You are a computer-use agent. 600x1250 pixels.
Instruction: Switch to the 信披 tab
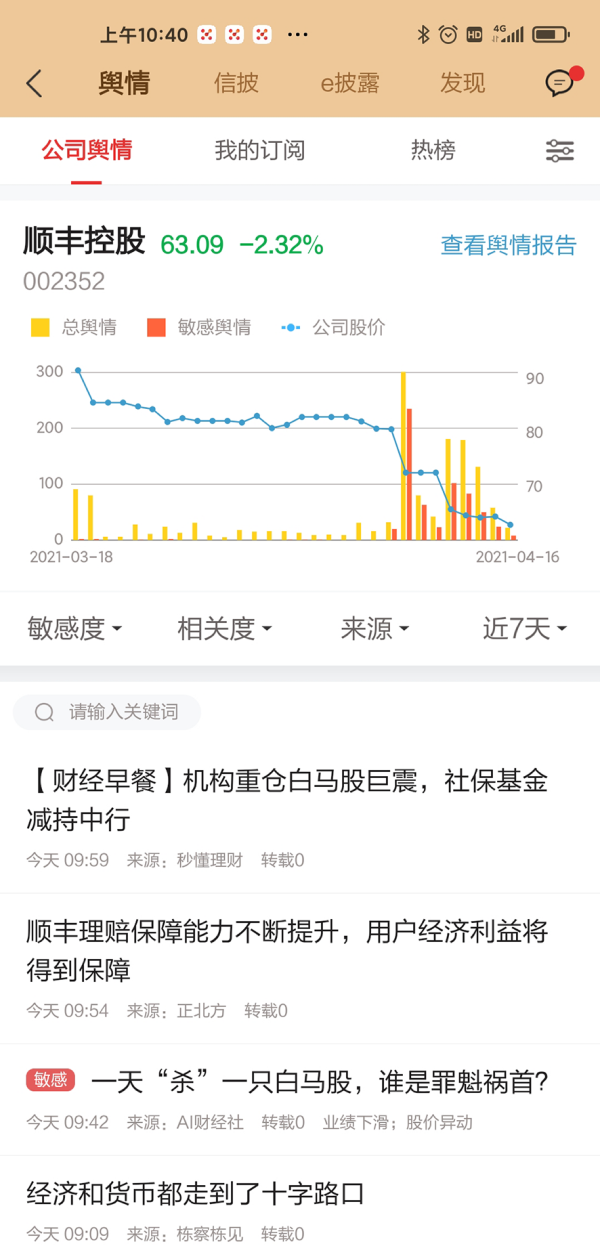click(236, 83)
